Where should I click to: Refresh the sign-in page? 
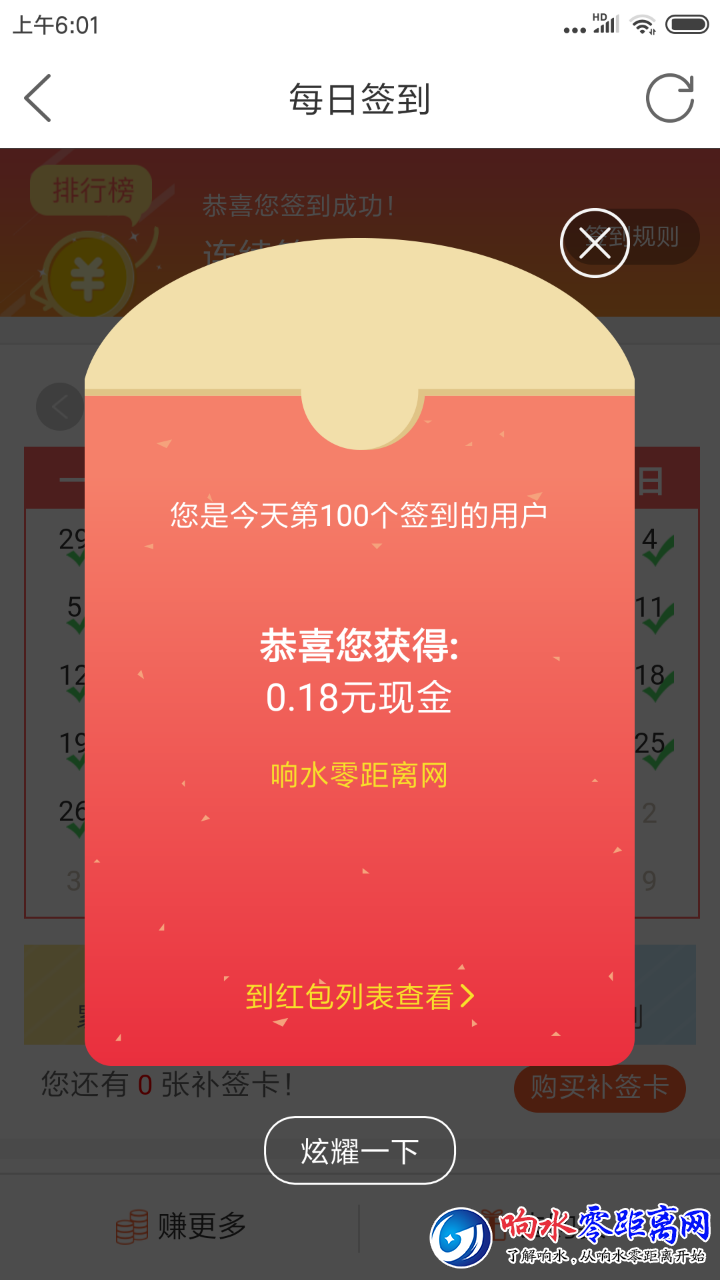tap(669, 99)
